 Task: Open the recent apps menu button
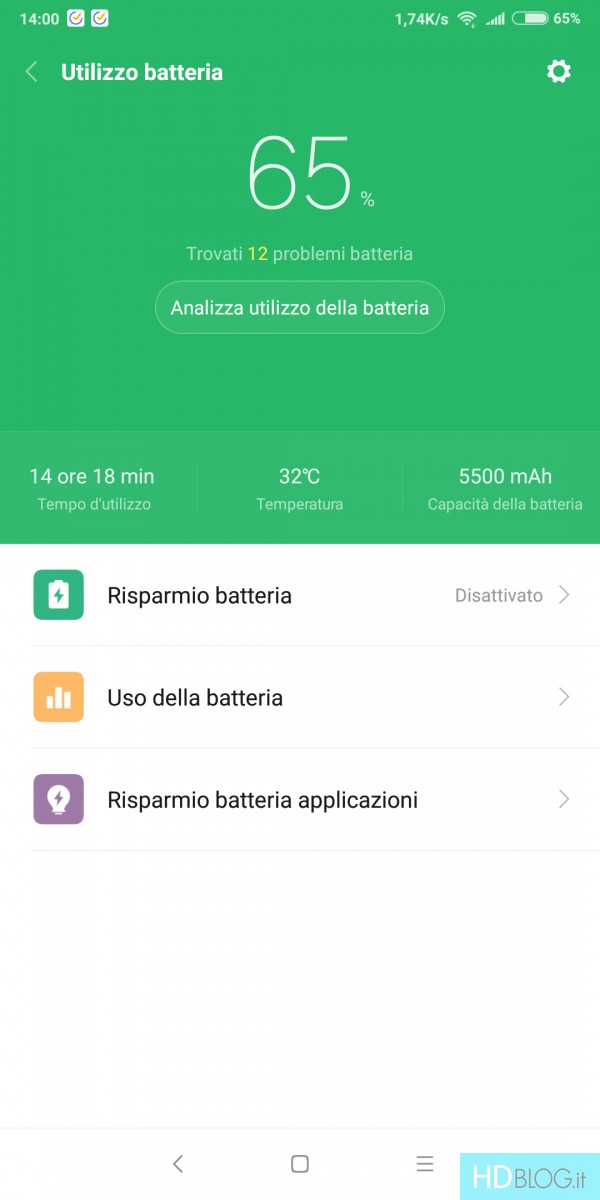pos(425,1163)
